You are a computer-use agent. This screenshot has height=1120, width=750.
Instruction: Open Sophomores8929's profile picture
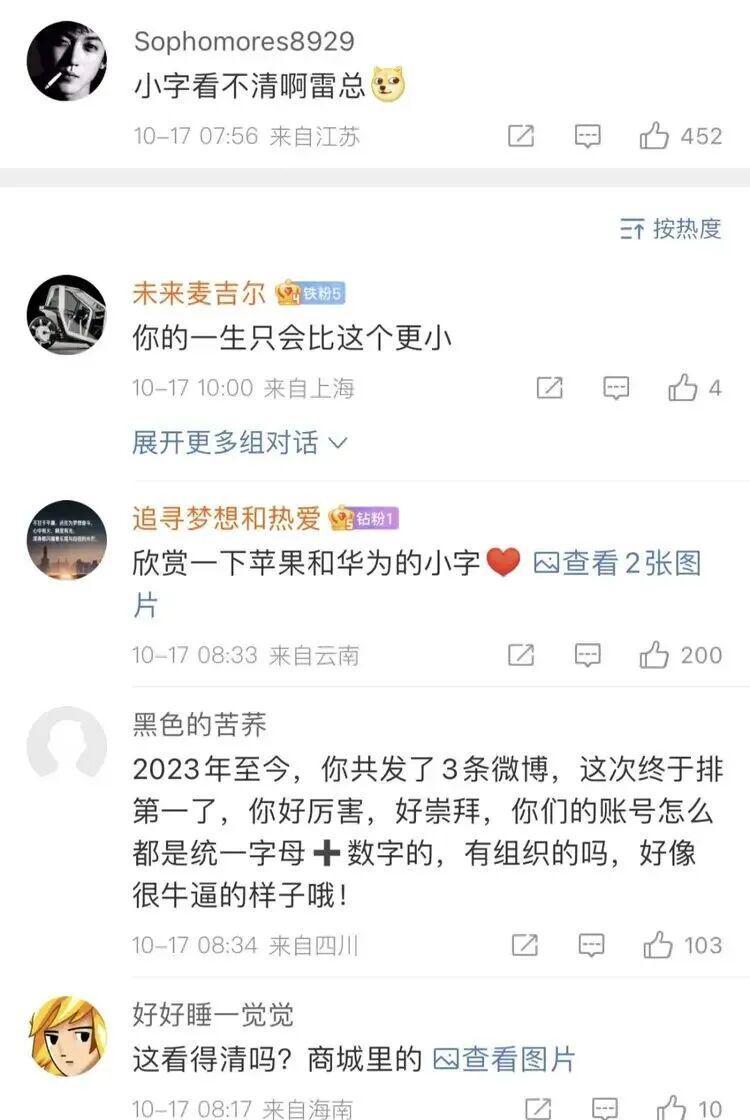66,61
